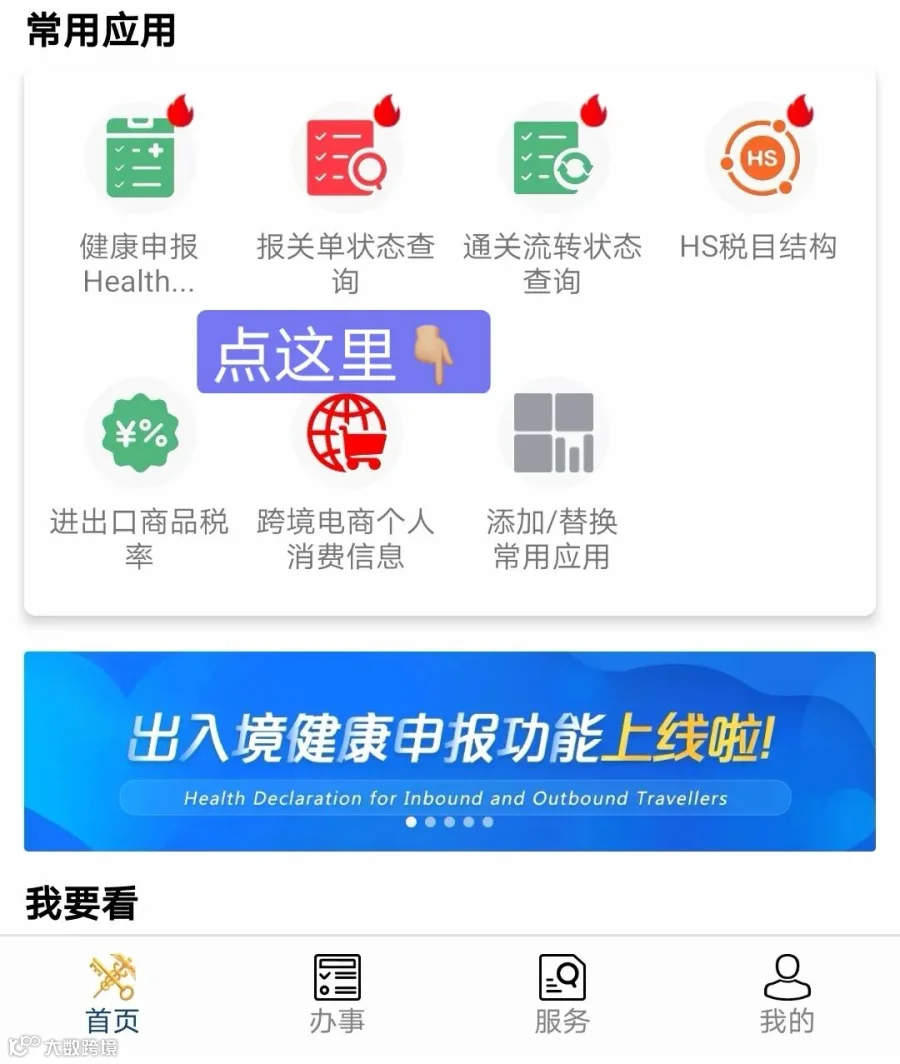Open the 我的 tab
The height and width of the screenshot is (1064, 900).
(787, 994)
